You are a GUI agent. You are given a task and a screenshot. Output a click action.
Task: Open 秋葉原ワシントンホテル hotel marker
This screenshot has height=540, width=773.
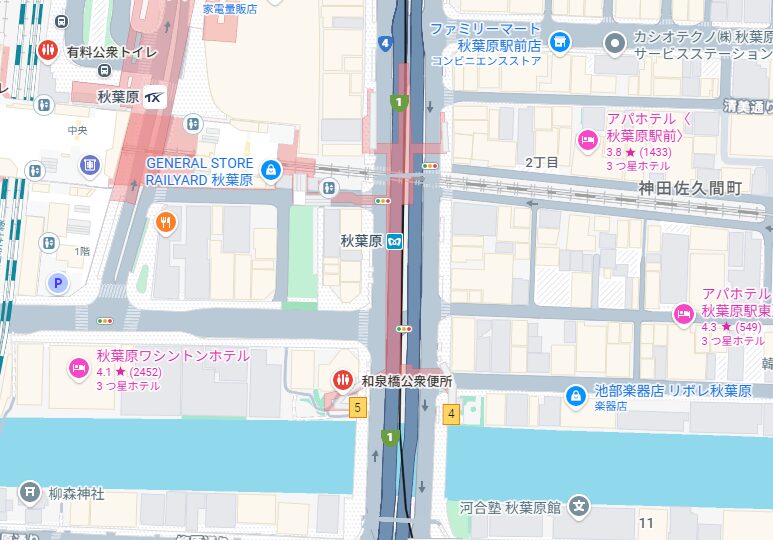click(x=79, y=369)
